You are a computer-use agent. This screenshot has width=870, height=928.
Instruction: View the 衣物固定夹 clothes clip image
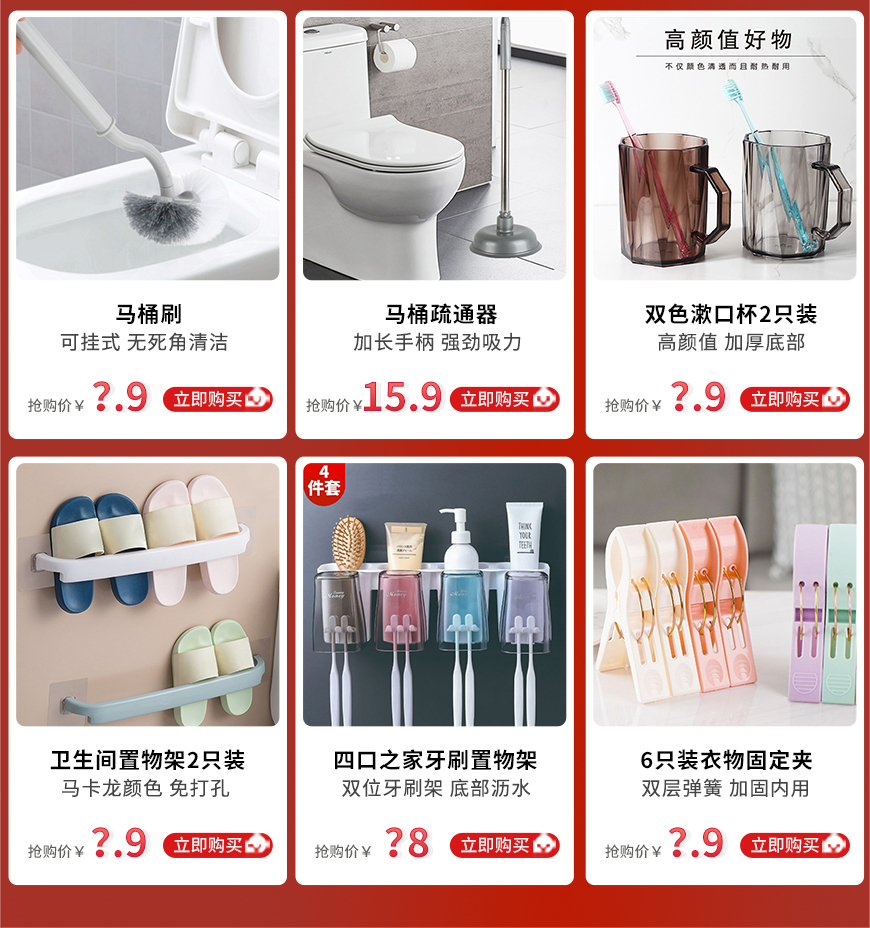[x=725, y=594]
